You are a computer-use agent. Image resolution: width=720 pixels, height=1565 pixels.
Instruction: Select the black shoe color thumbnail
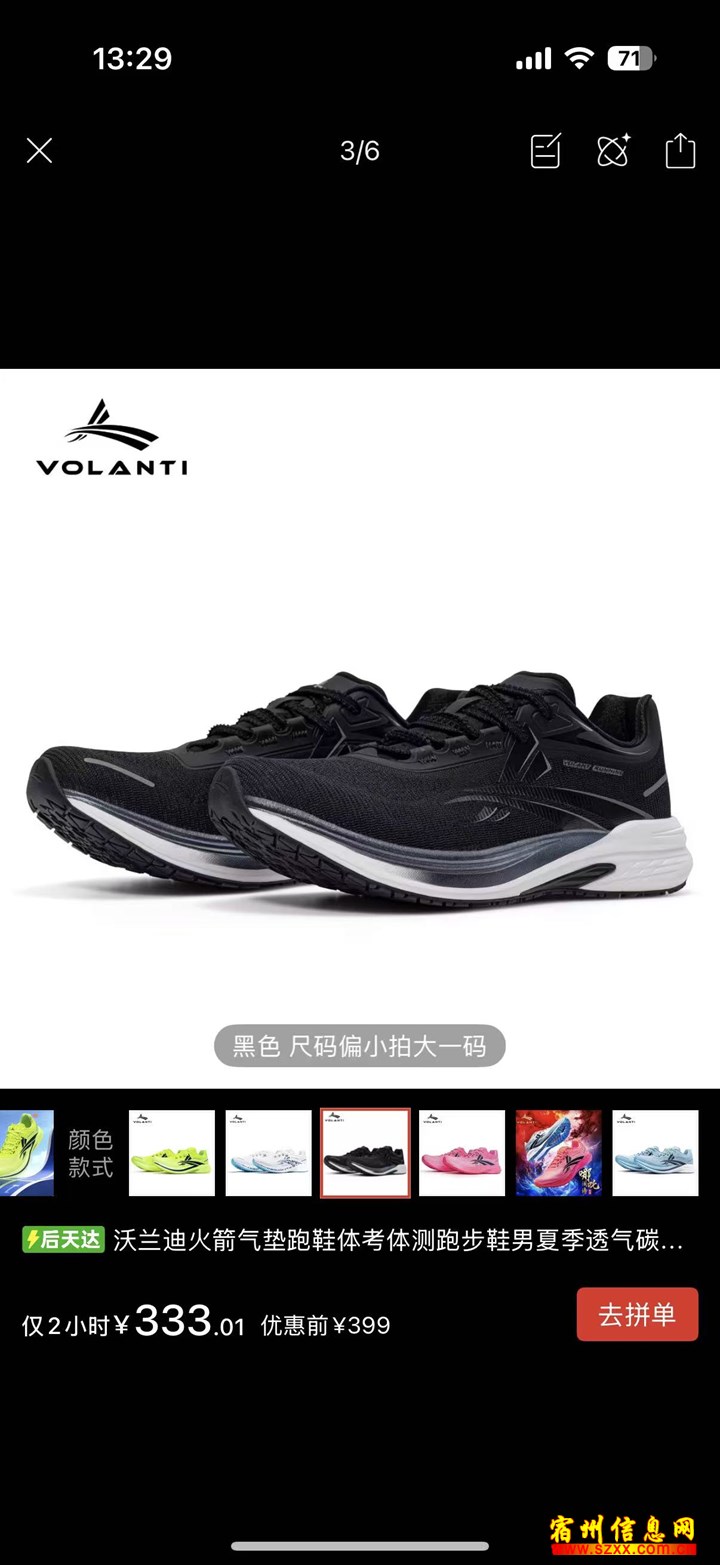tap(365, 1153)
